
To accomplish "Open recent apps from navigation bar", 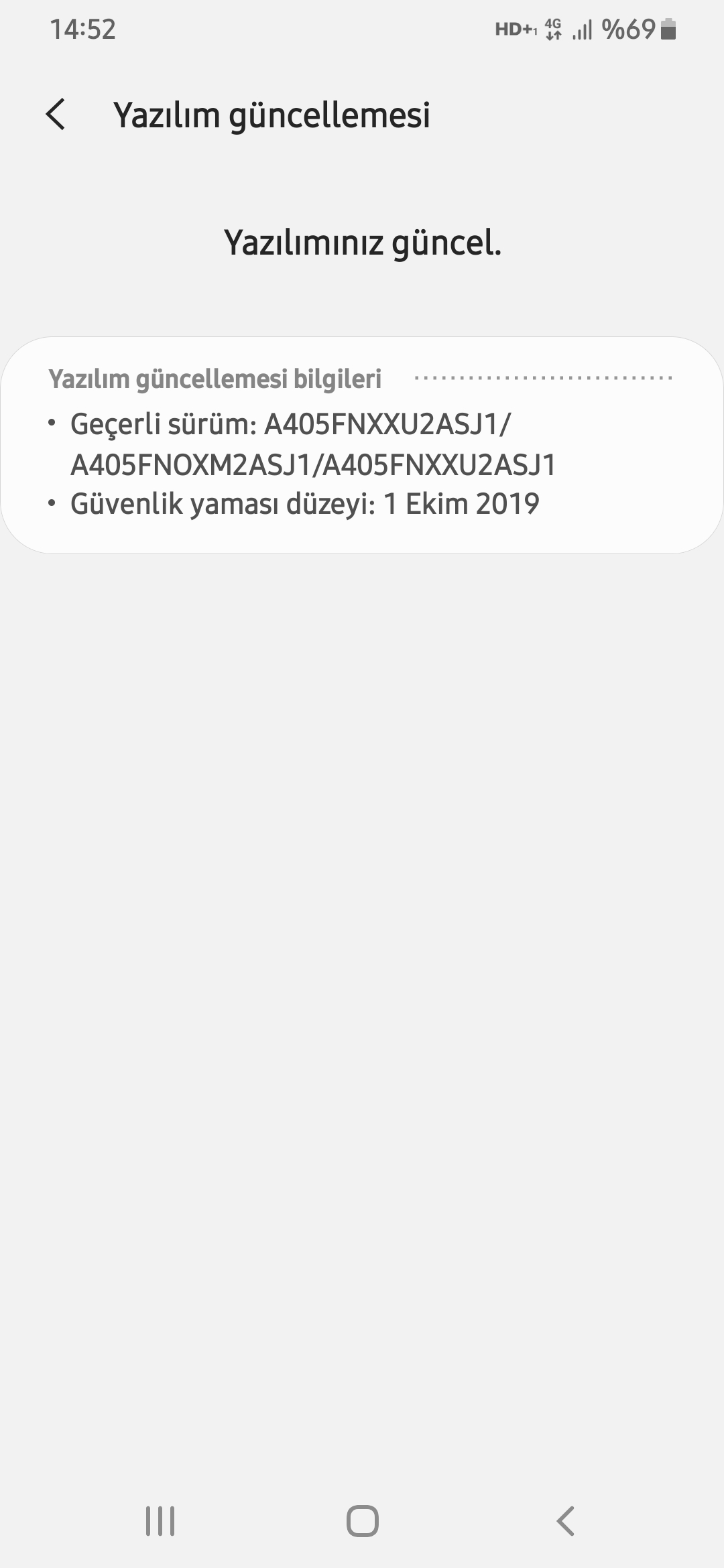I will click(160, 1520).
